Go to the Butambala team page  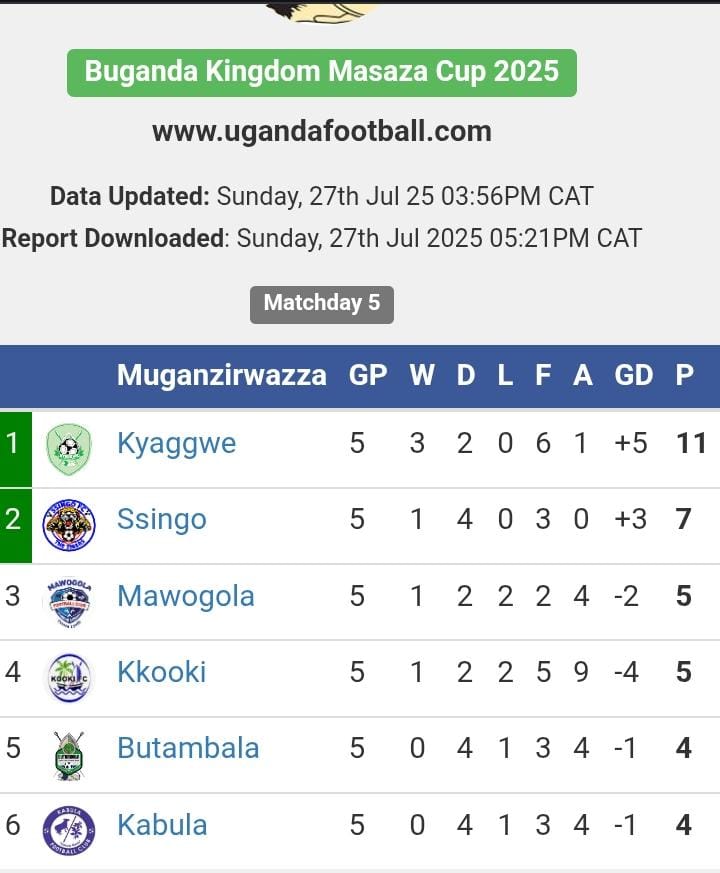click(188, 748)
